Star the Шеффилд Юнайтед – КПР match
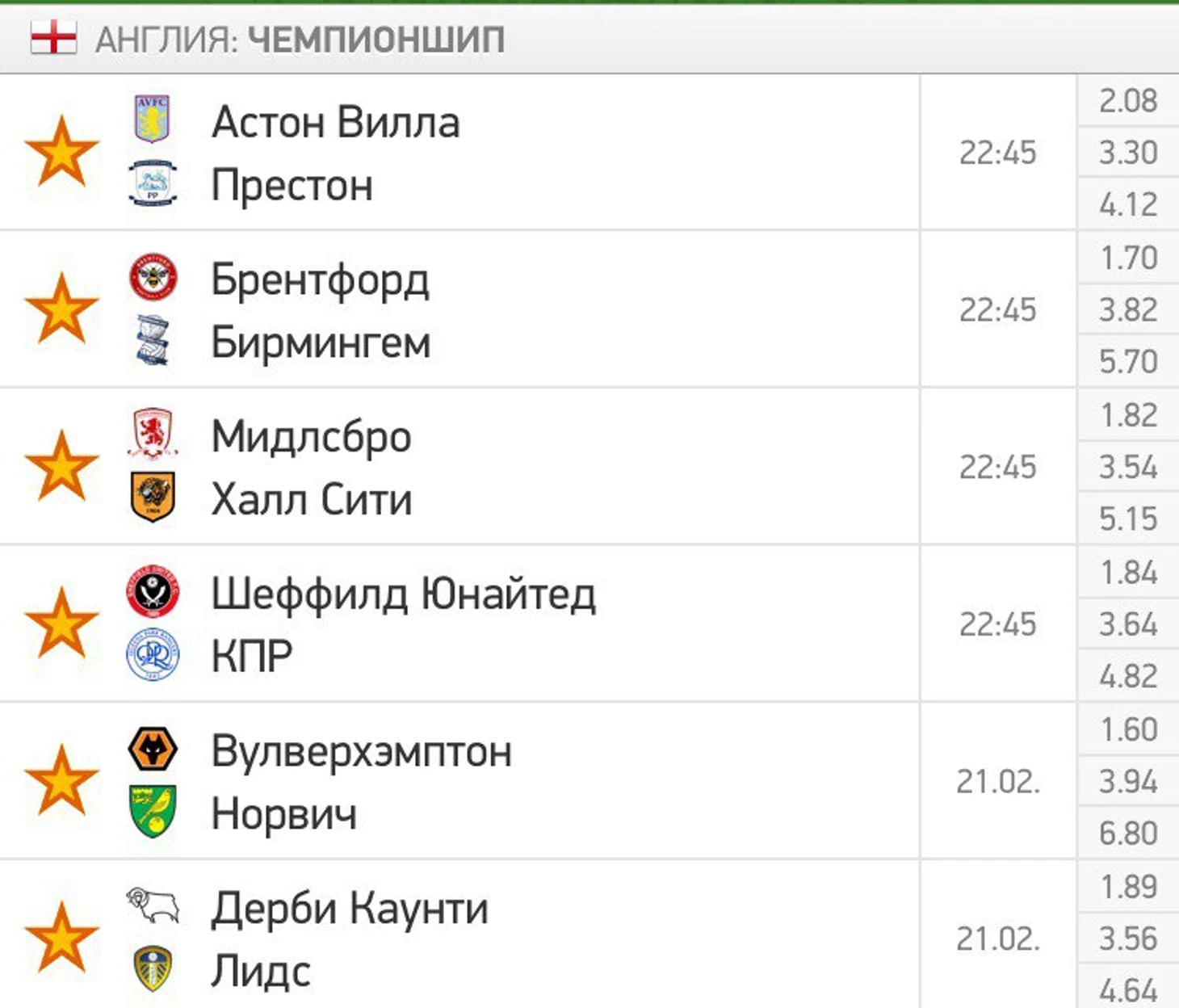1179x1008 pixels. (x=61, y=623)
